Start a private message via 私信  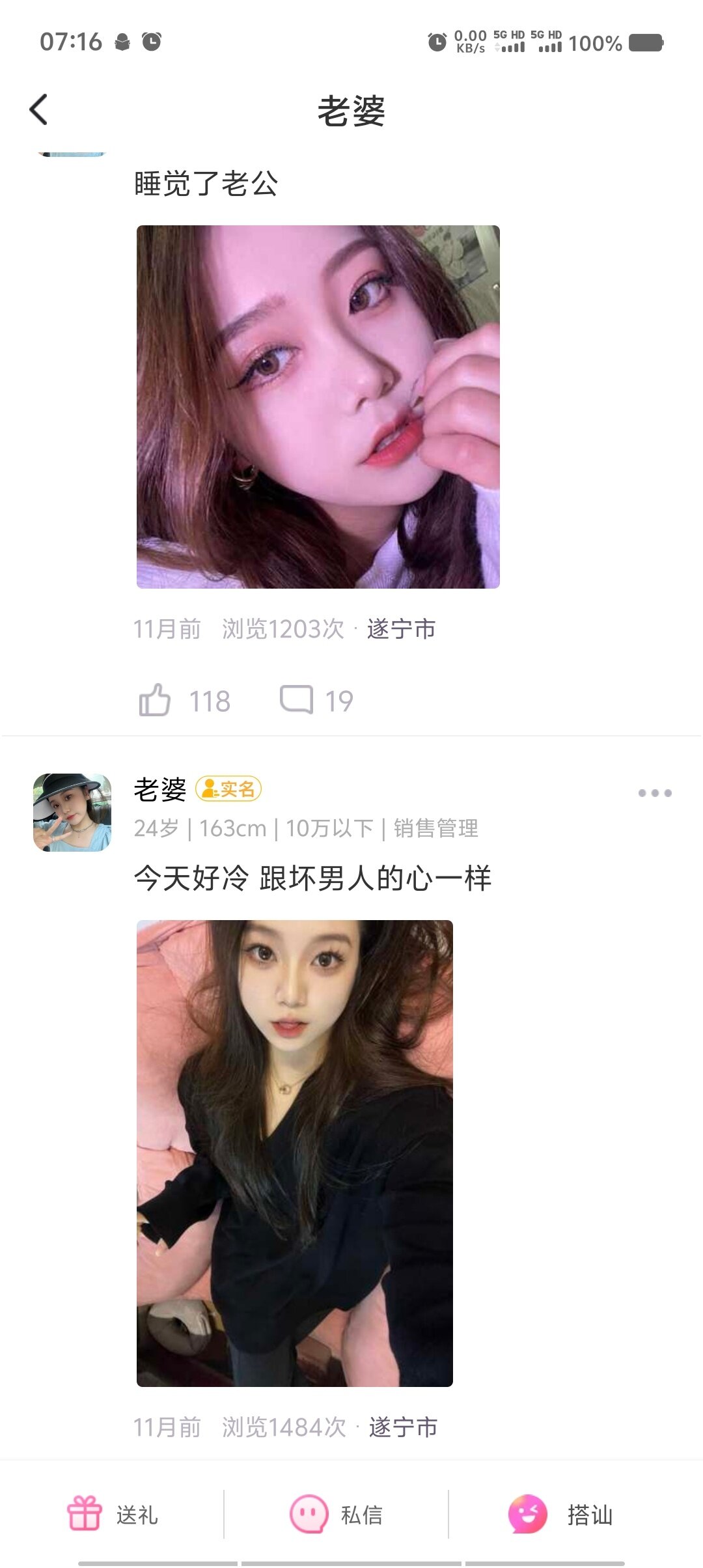tap(336, 1515)
